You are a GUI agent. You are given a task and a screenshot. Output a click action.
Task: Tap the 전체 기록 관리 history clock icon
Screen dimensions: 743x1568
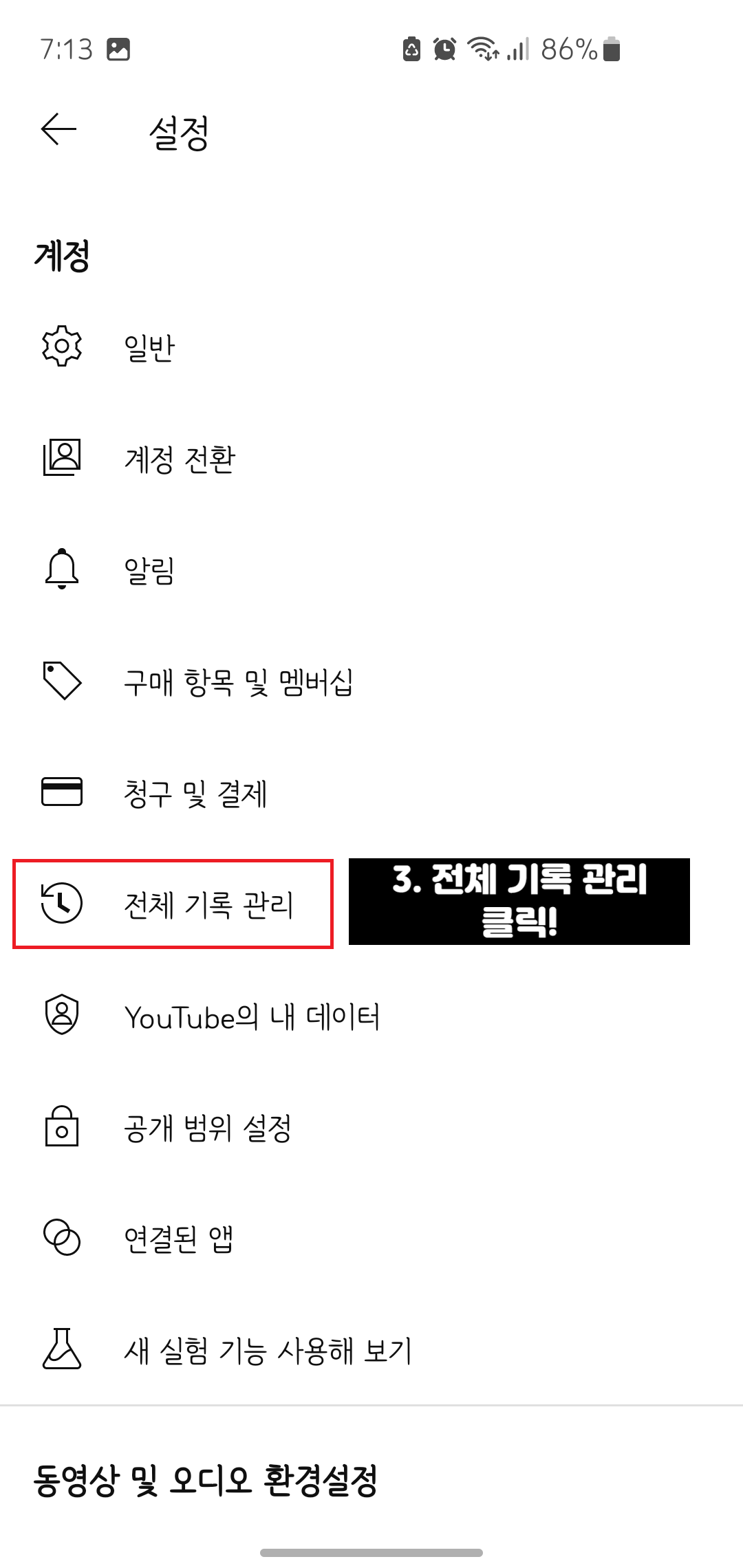click(x=62, y=904)
